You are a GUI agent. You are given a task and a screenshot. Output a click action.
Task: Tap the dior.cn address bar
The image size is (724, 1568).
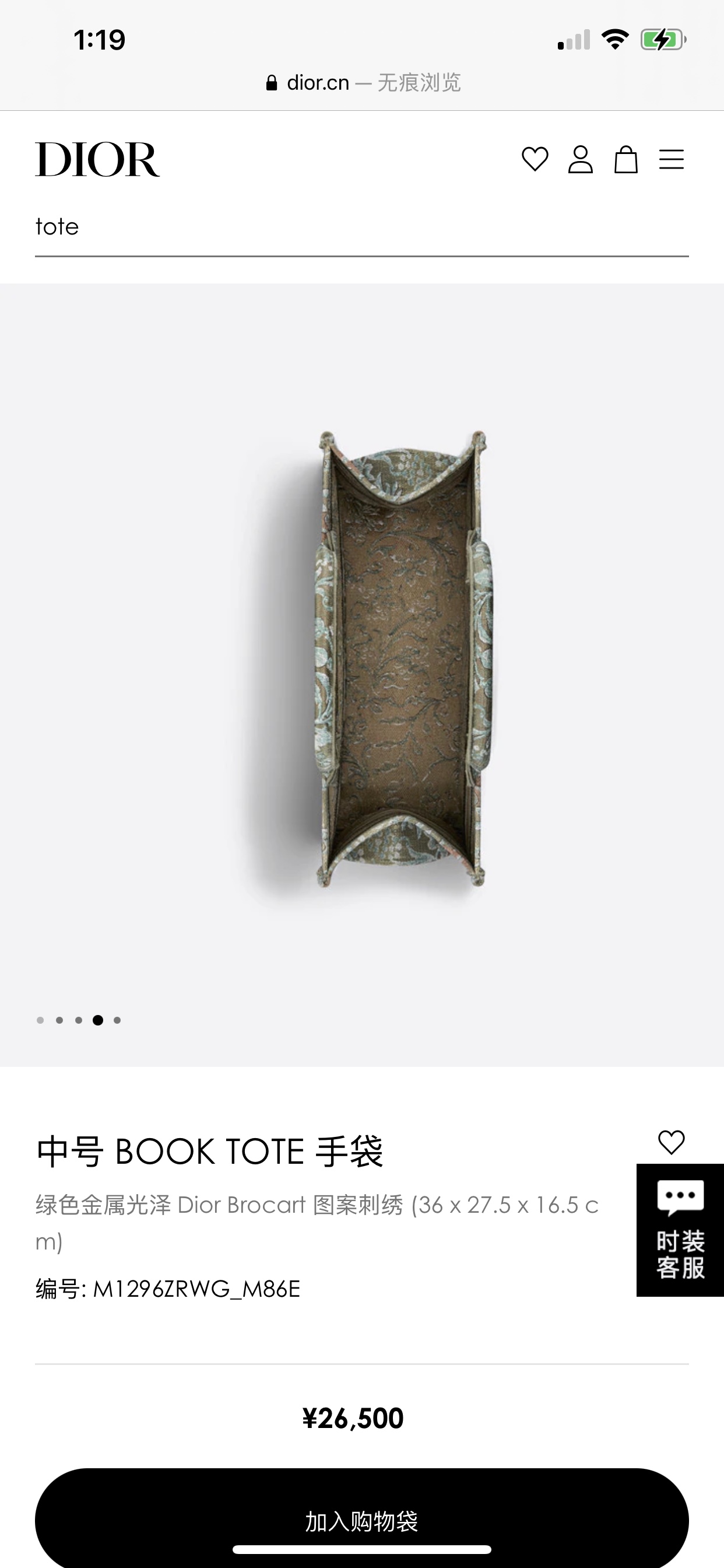pos(363,82)
